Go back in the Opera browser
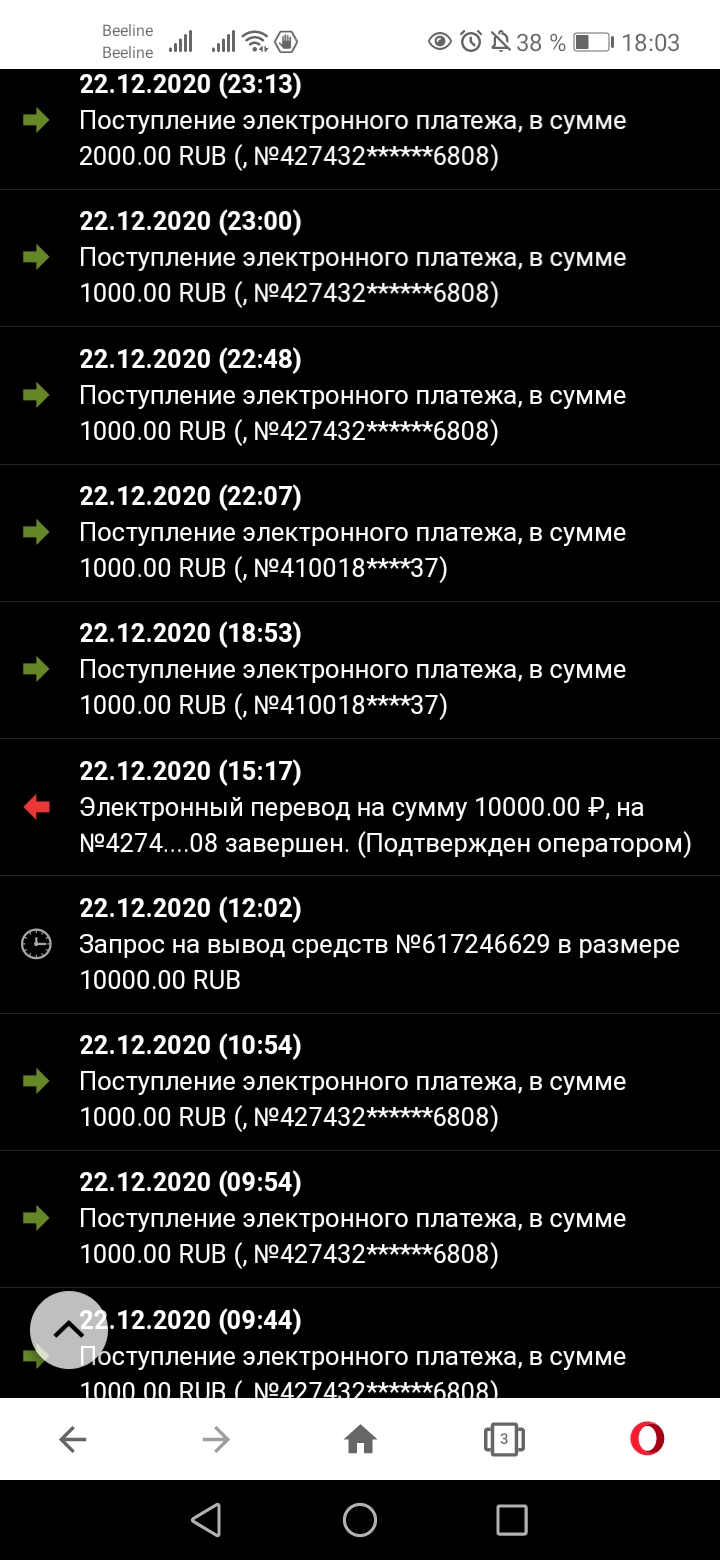Image resolution: width=720 pixels, height=1560 pixels. (x=73, y=1439)
